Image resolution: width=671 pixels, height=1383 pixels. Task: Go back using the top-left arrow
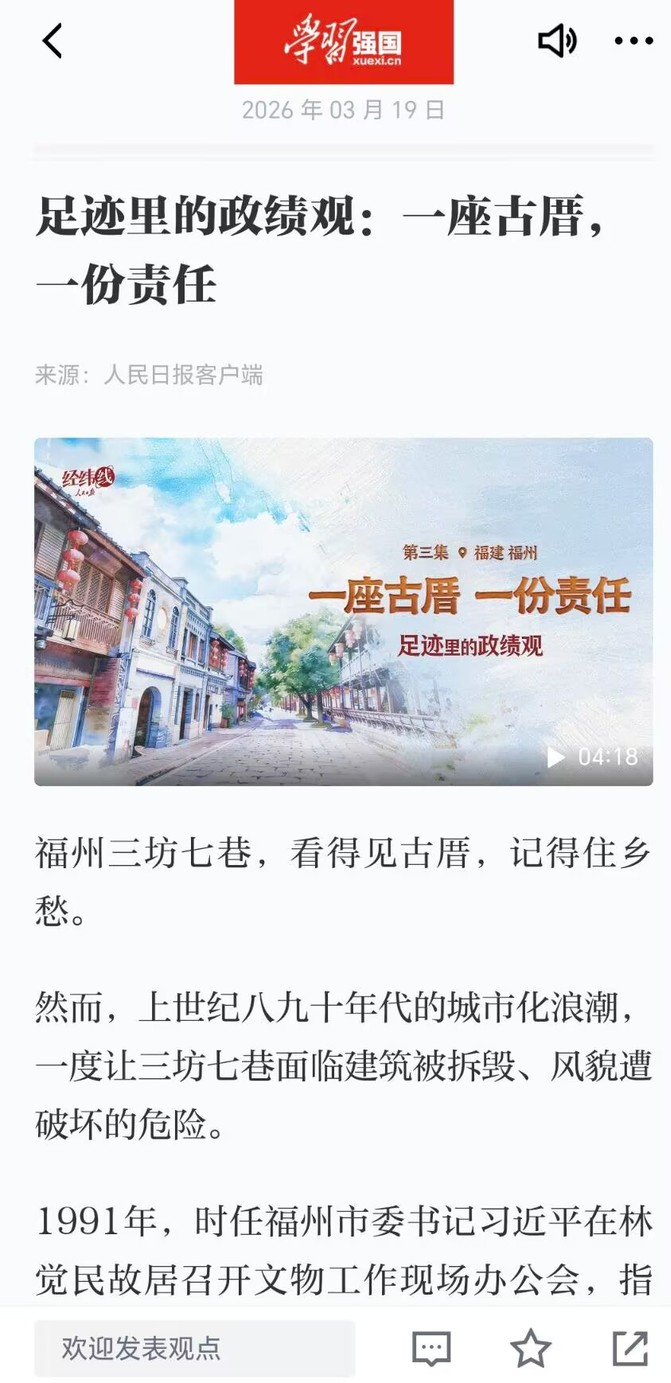coord(52,41)
